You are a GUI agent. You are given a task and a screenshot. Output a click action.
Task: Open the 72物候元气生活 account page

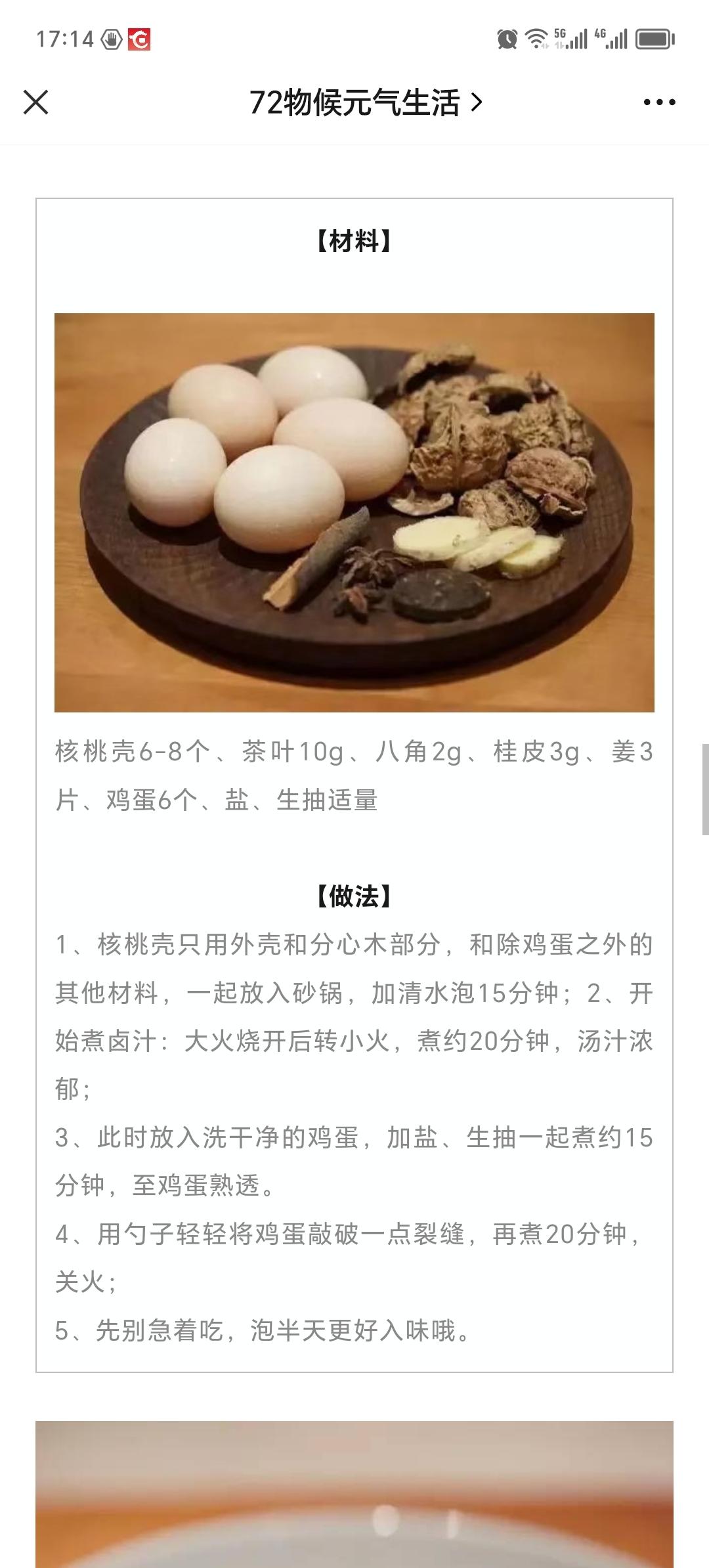click(365, 103)
